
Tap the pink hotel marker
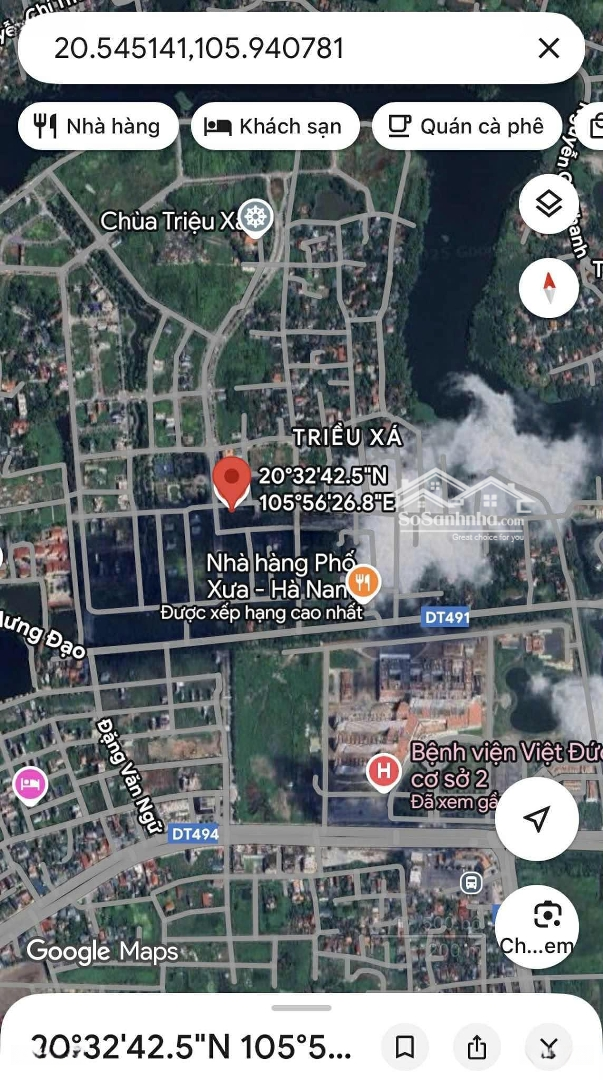[29, 784]
